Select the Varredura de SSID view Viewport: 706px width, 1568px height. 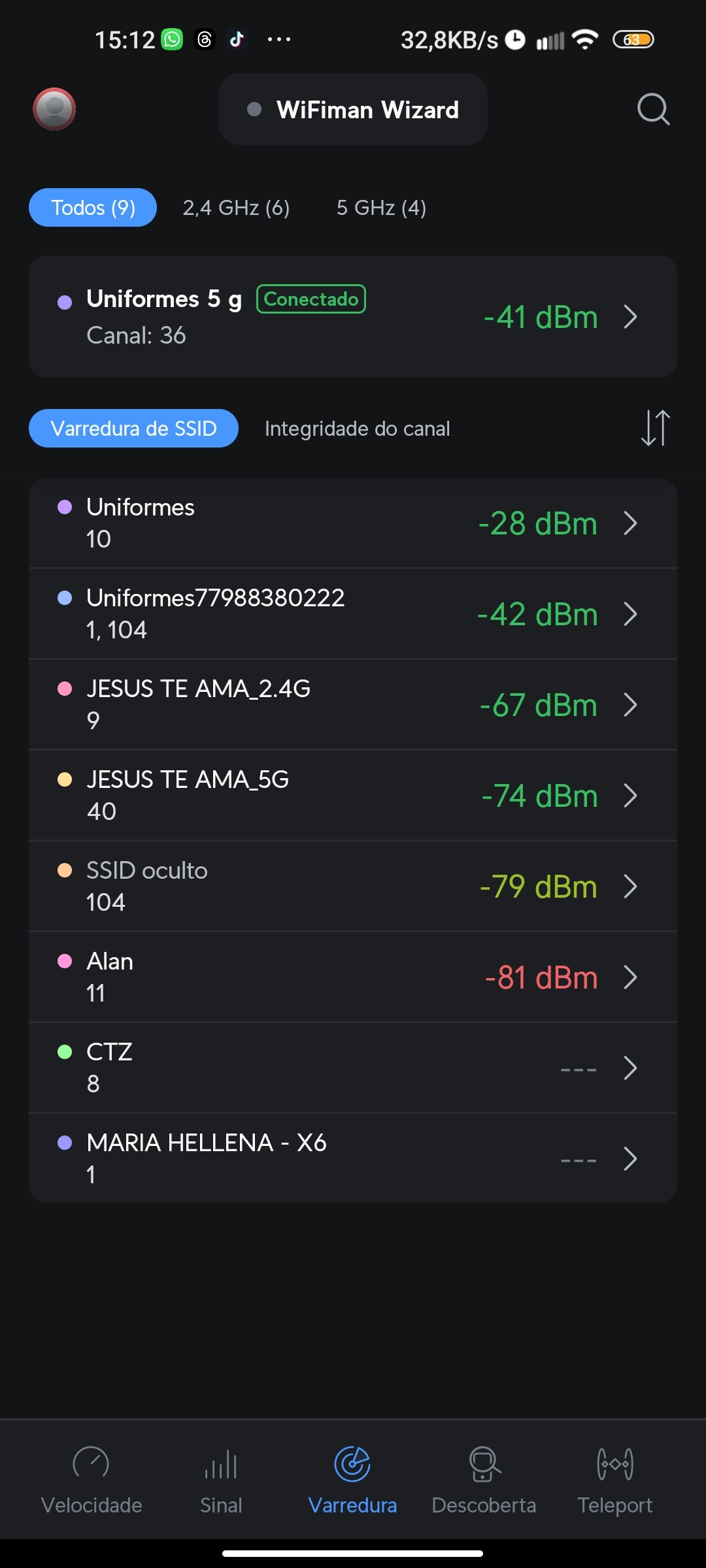[133, 429]
